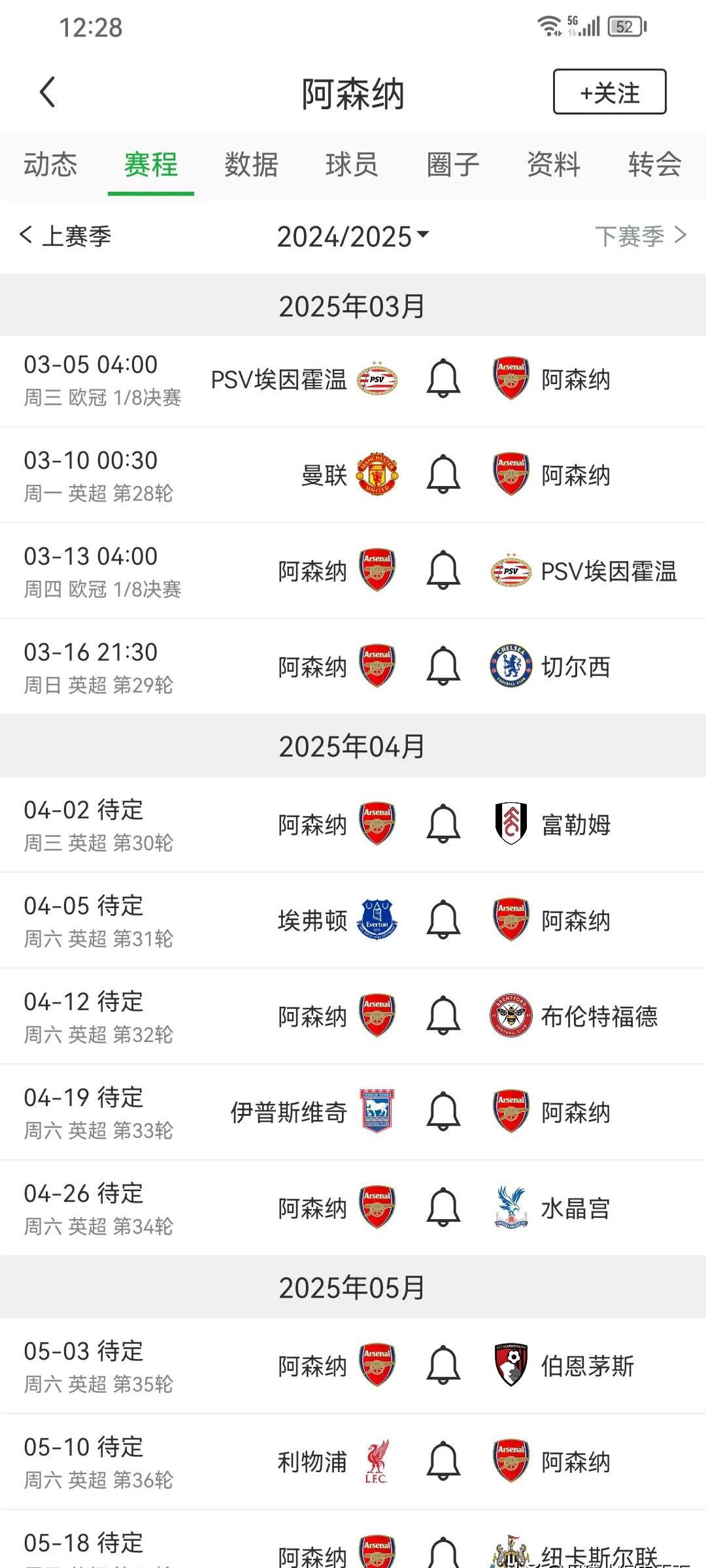The height and width of the screenshot is (1568, 706).
Task: Tap the +关注 follow button
Action: pyautogui.click(x=609, y=91)
